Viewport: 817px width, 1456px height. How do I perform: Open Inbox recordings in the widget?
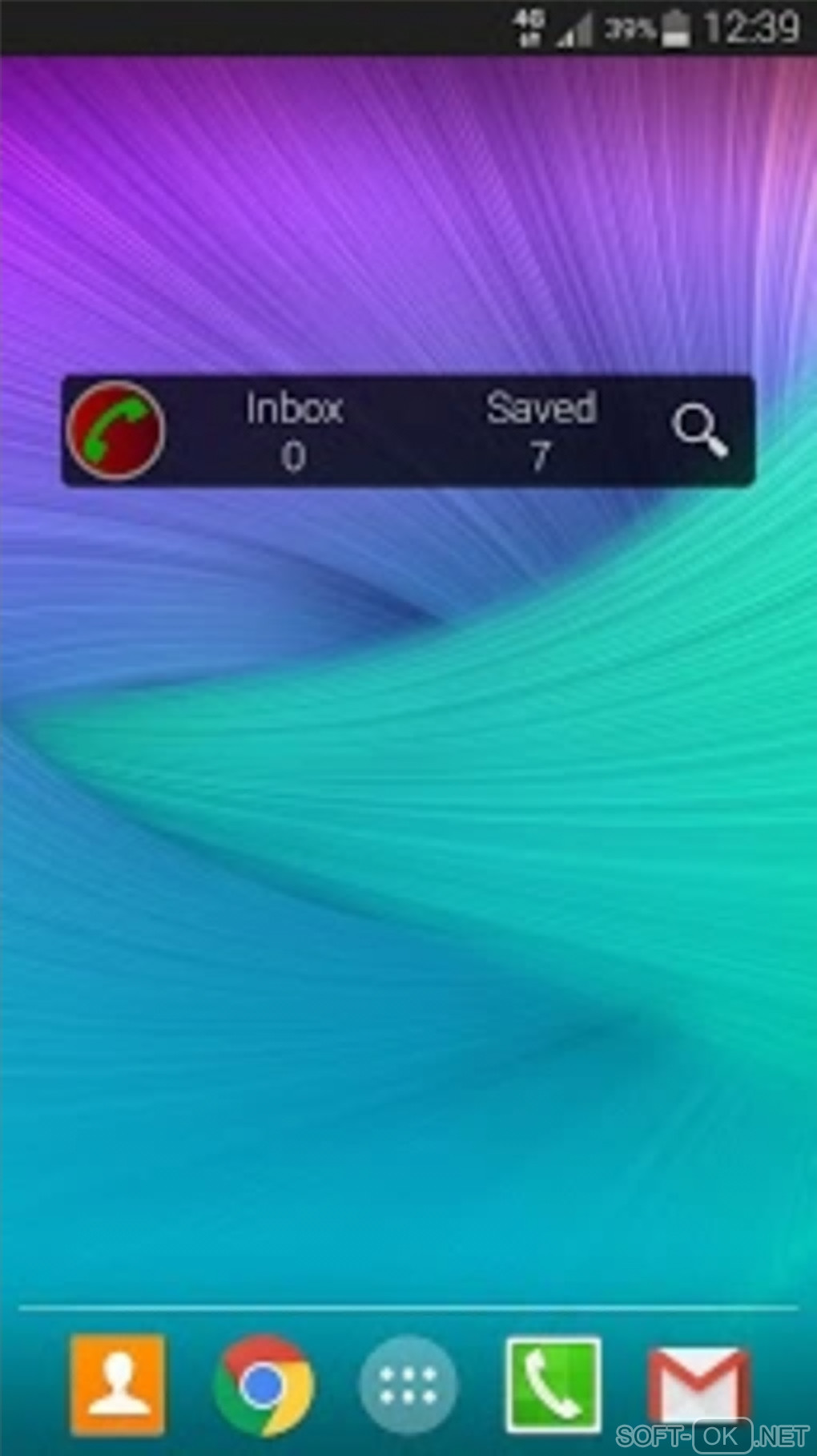point(294,431)
